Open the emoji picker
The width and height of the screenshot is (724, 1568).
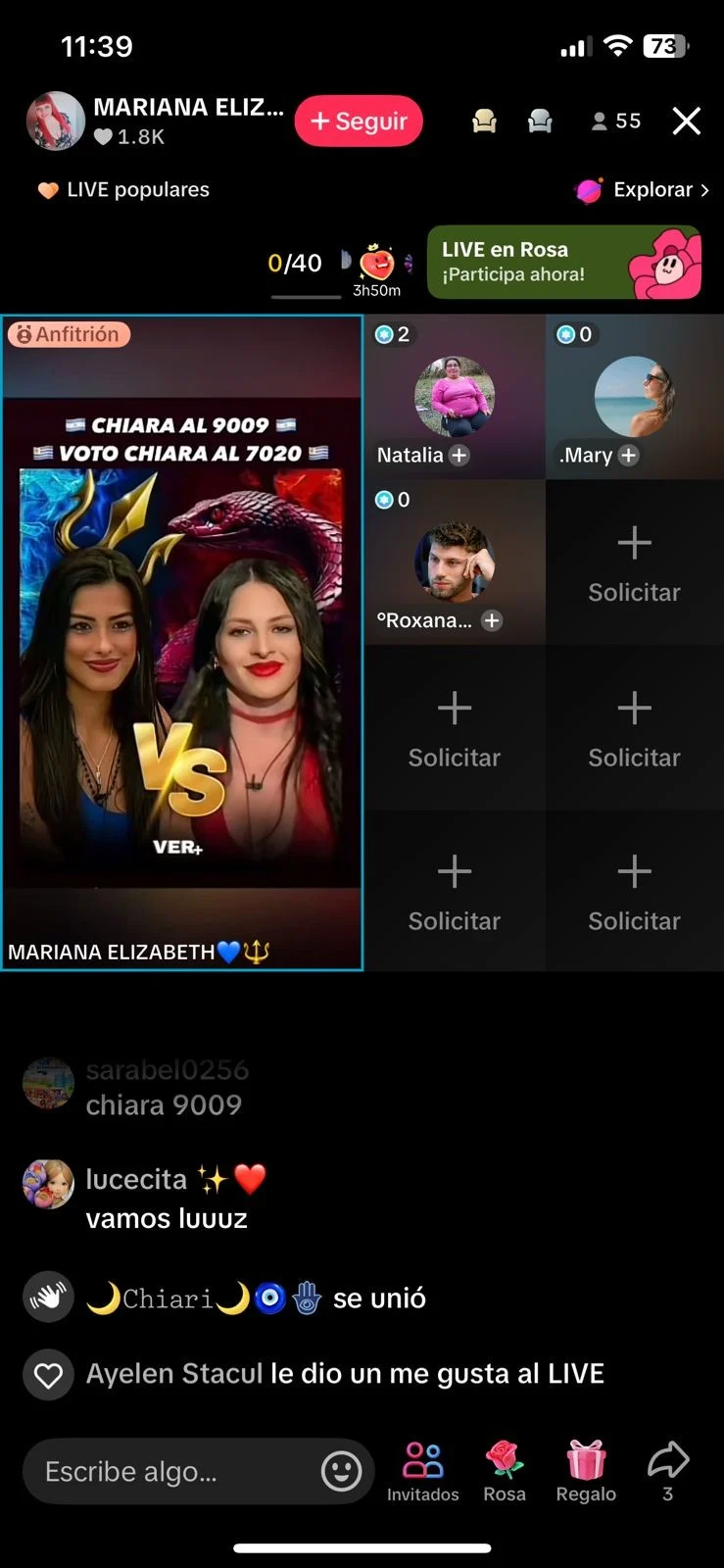(x=341, y=1471)
